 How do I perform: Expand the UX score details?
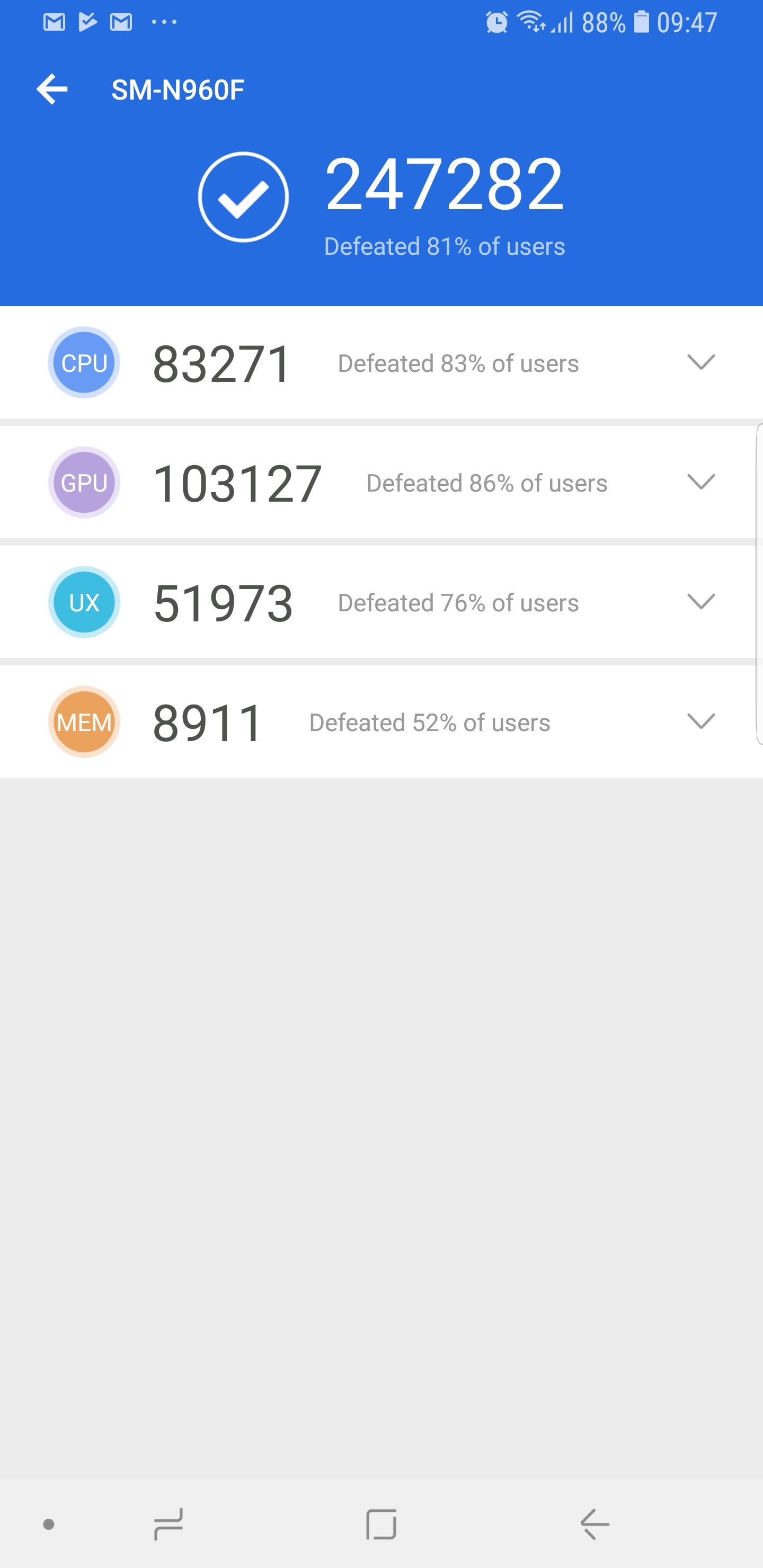click(x=701, y=602)
